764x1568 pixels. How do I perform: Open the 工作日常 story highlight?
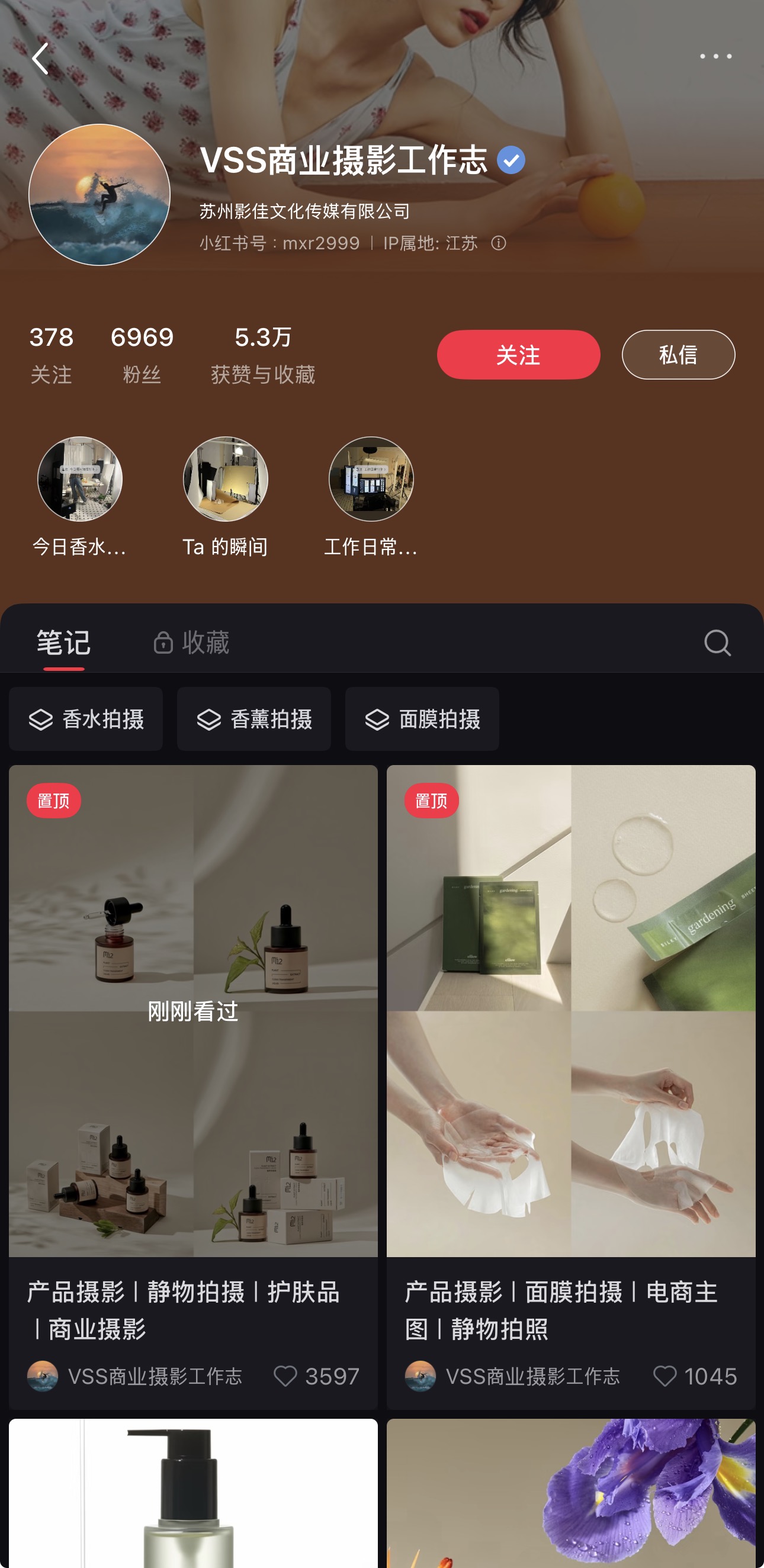coord(371,479)
